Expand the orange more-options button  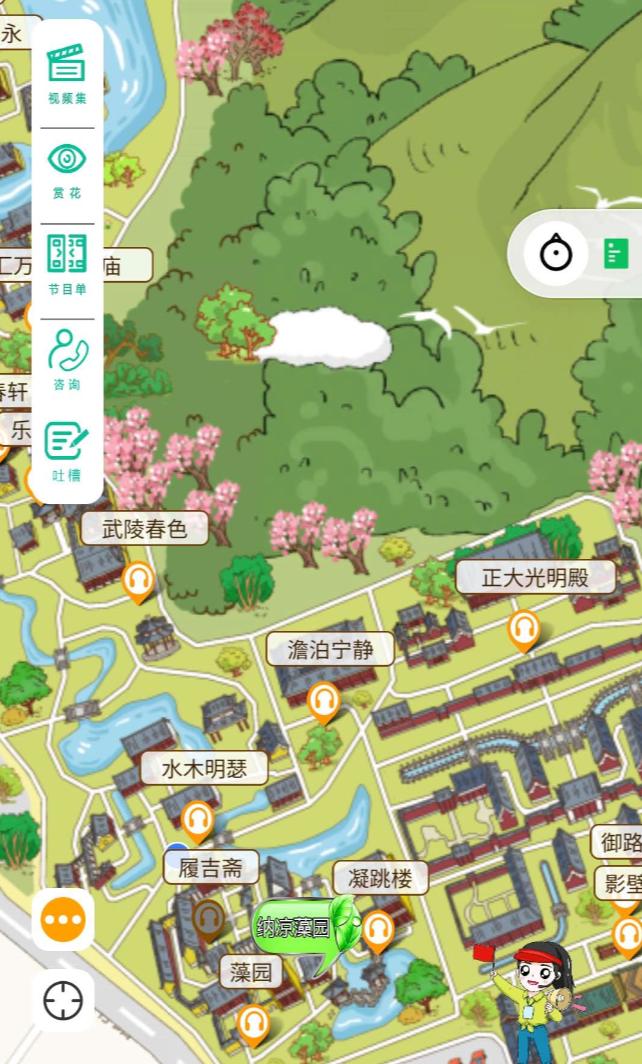[63, 919]
